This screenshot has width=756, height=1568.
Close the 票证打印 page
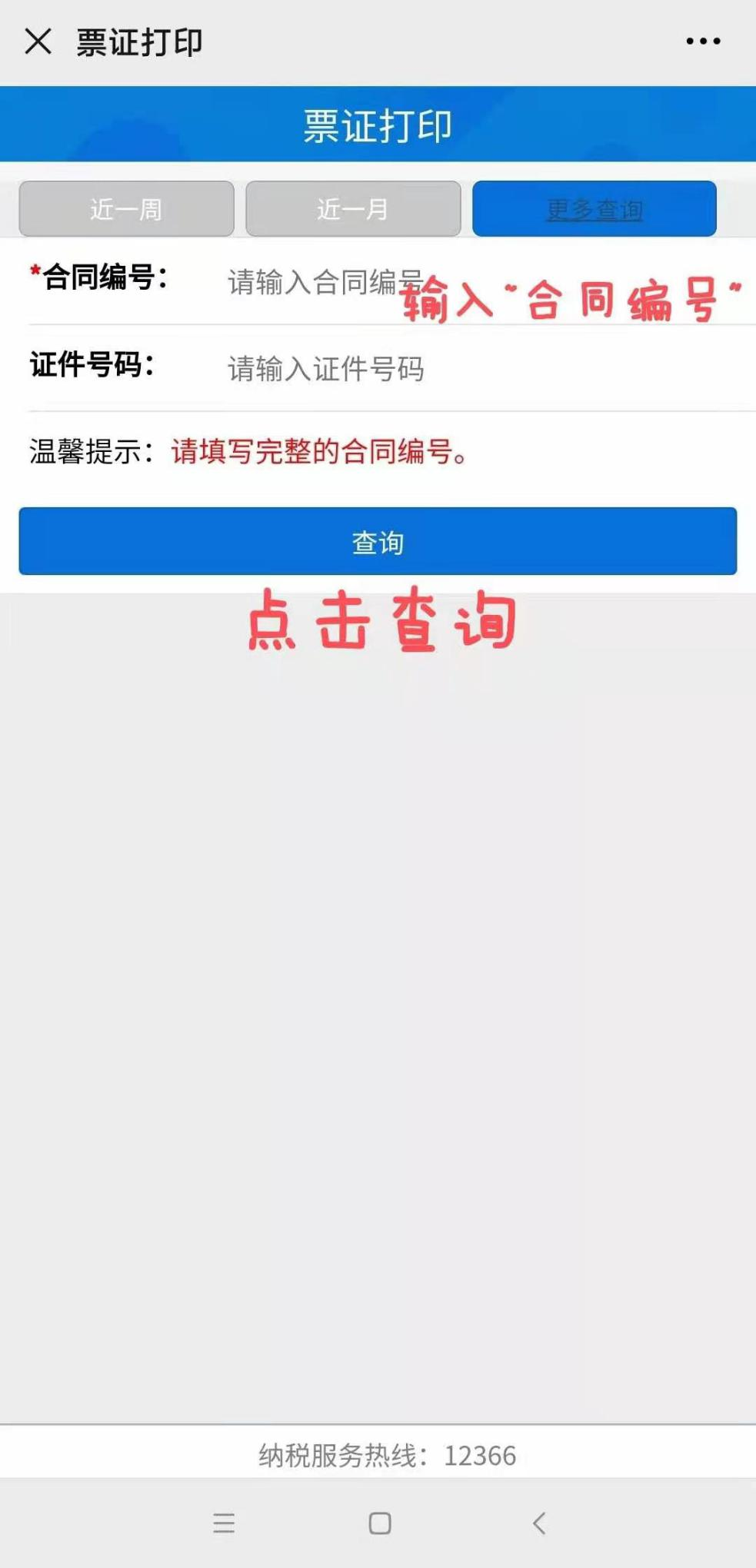[x=38, y=42]
